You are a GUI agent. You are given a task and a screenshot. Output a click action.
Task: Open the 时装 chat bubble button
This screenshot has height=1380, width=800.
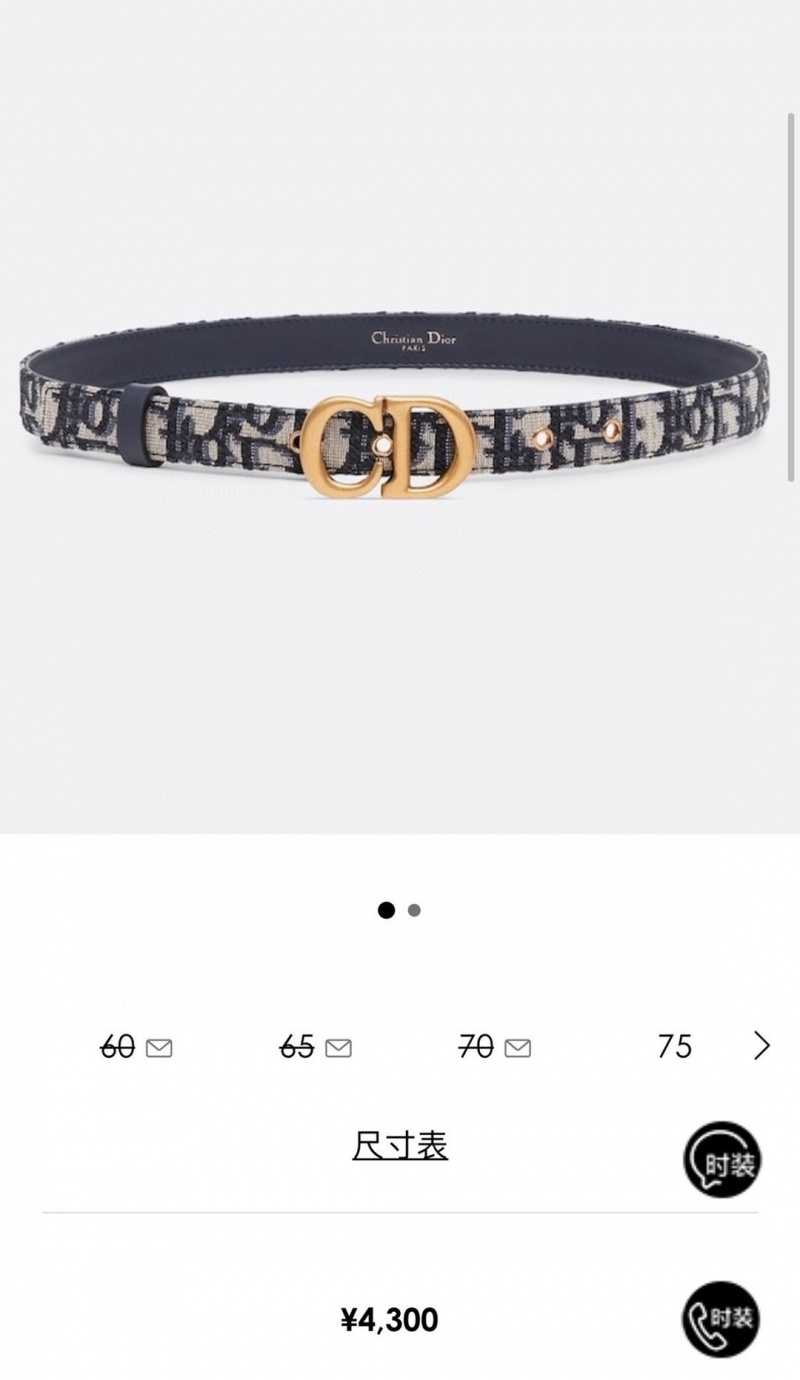pos(722,1160)
